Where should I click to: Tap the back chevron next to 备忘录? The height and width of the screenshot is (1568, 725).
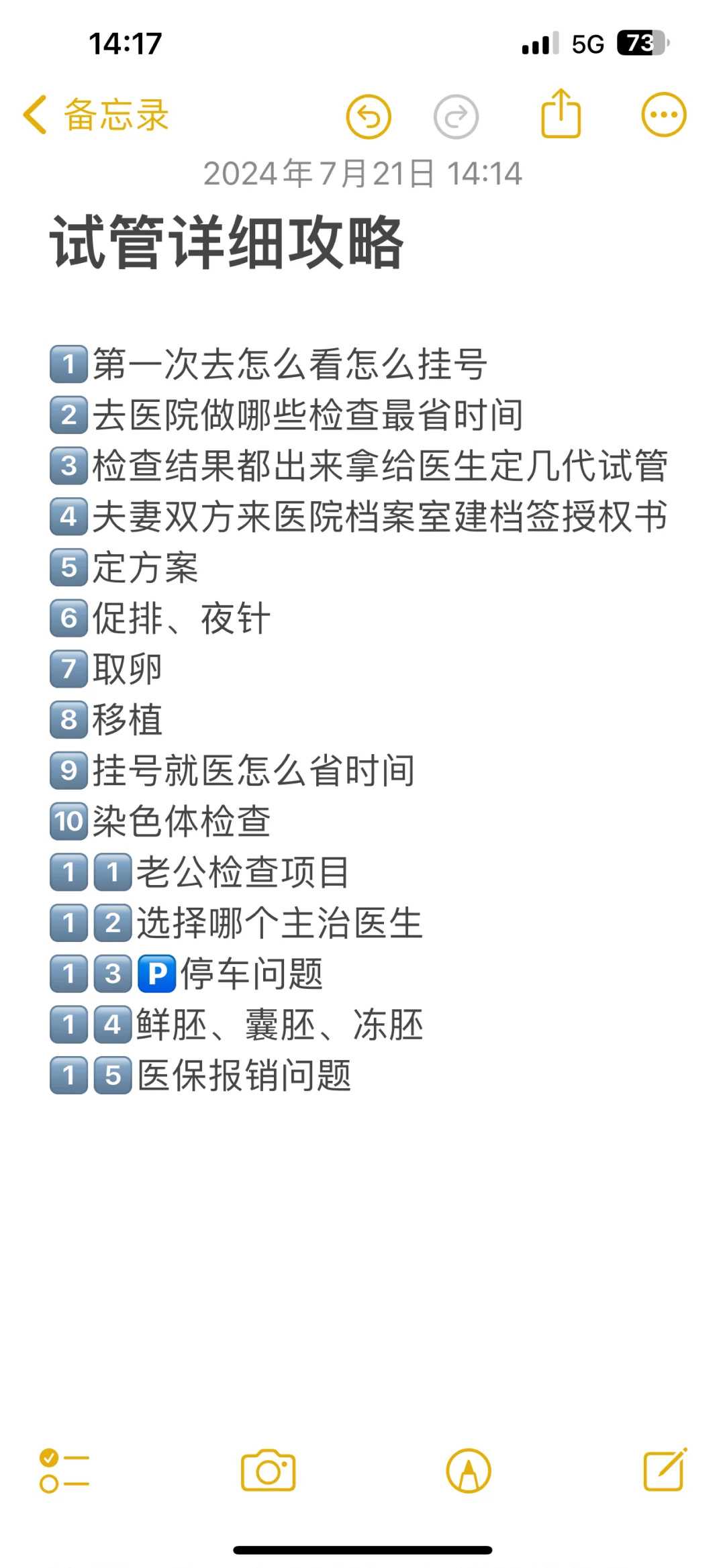(36, 114)
